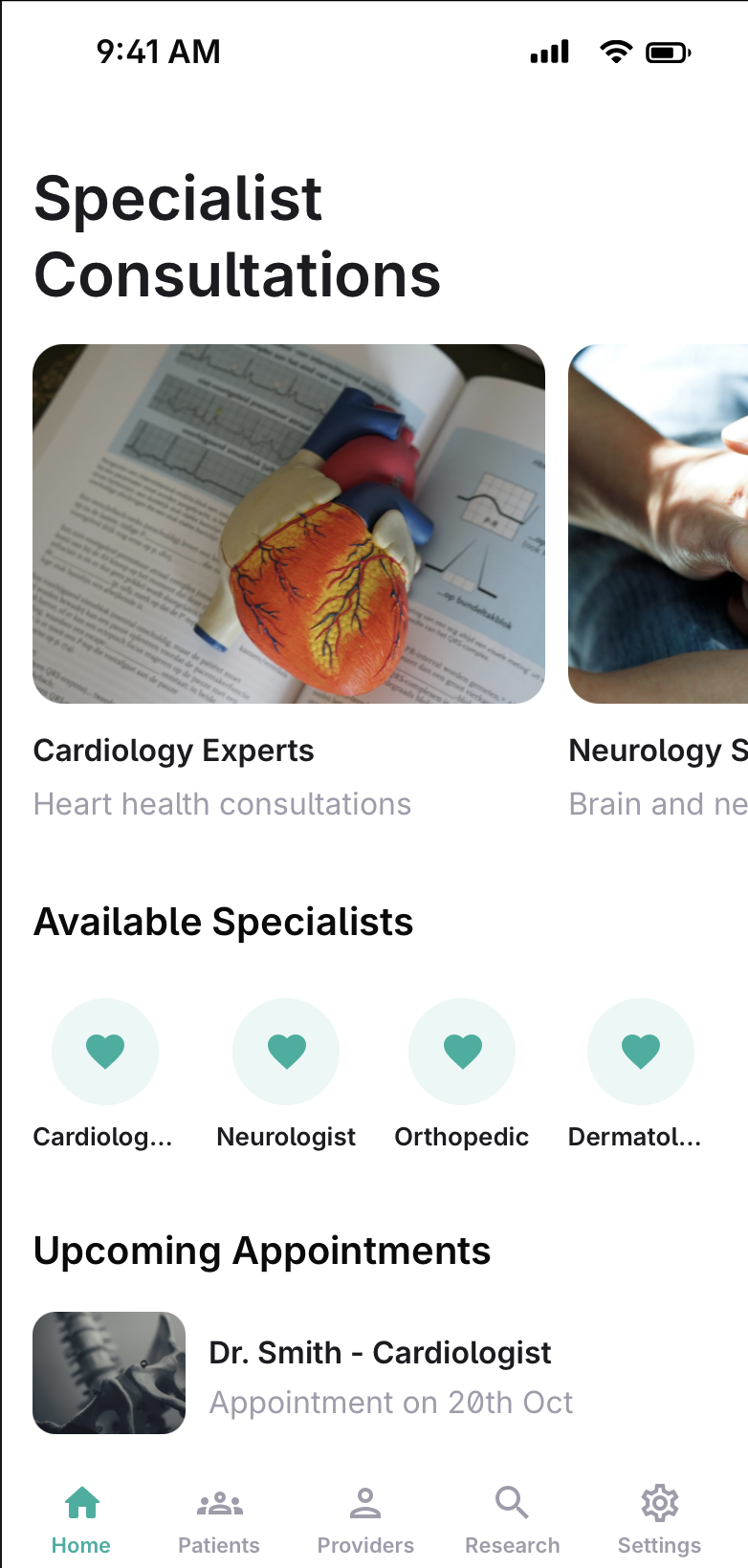
Task: Switch to the Research tab
Action: pos(513,1518)
